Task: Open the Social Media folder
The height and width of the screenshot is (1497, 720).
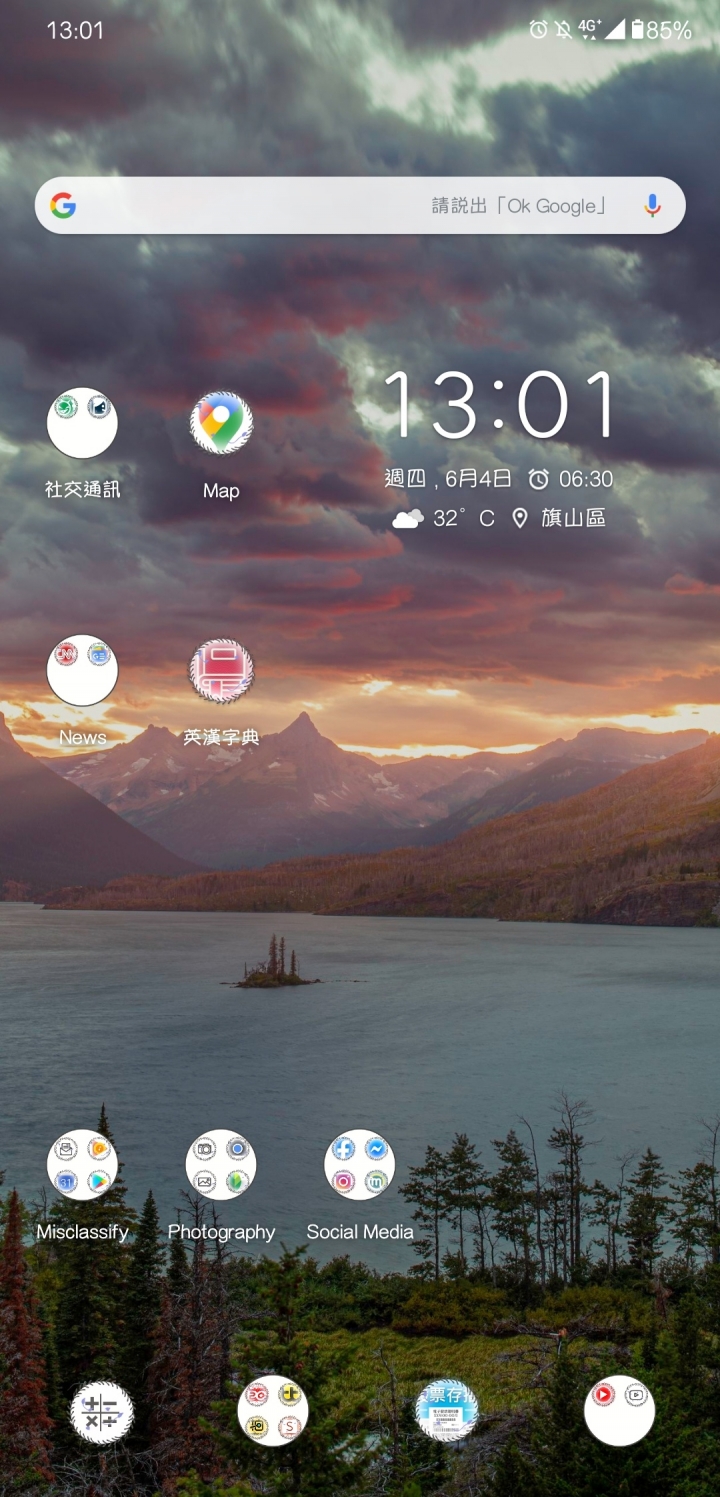Action: [x=359, y=1165]
